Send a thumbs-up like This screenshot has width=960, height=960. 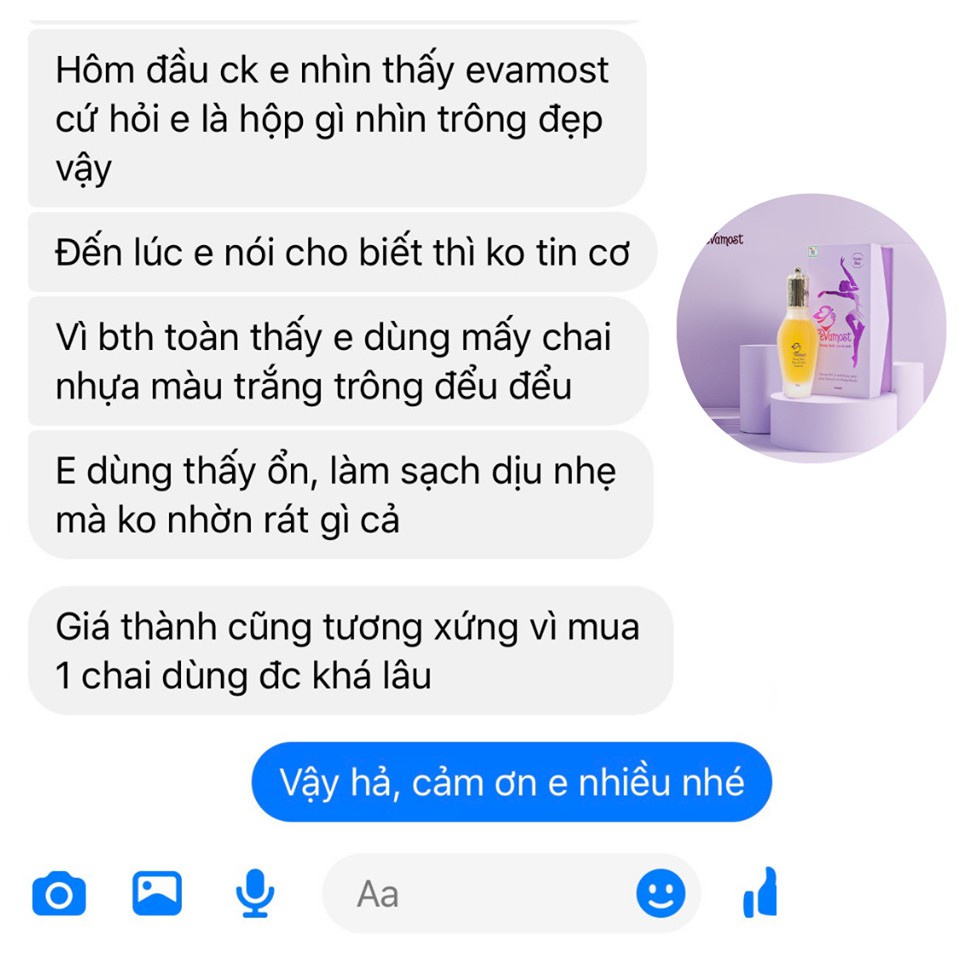[760, 893]
